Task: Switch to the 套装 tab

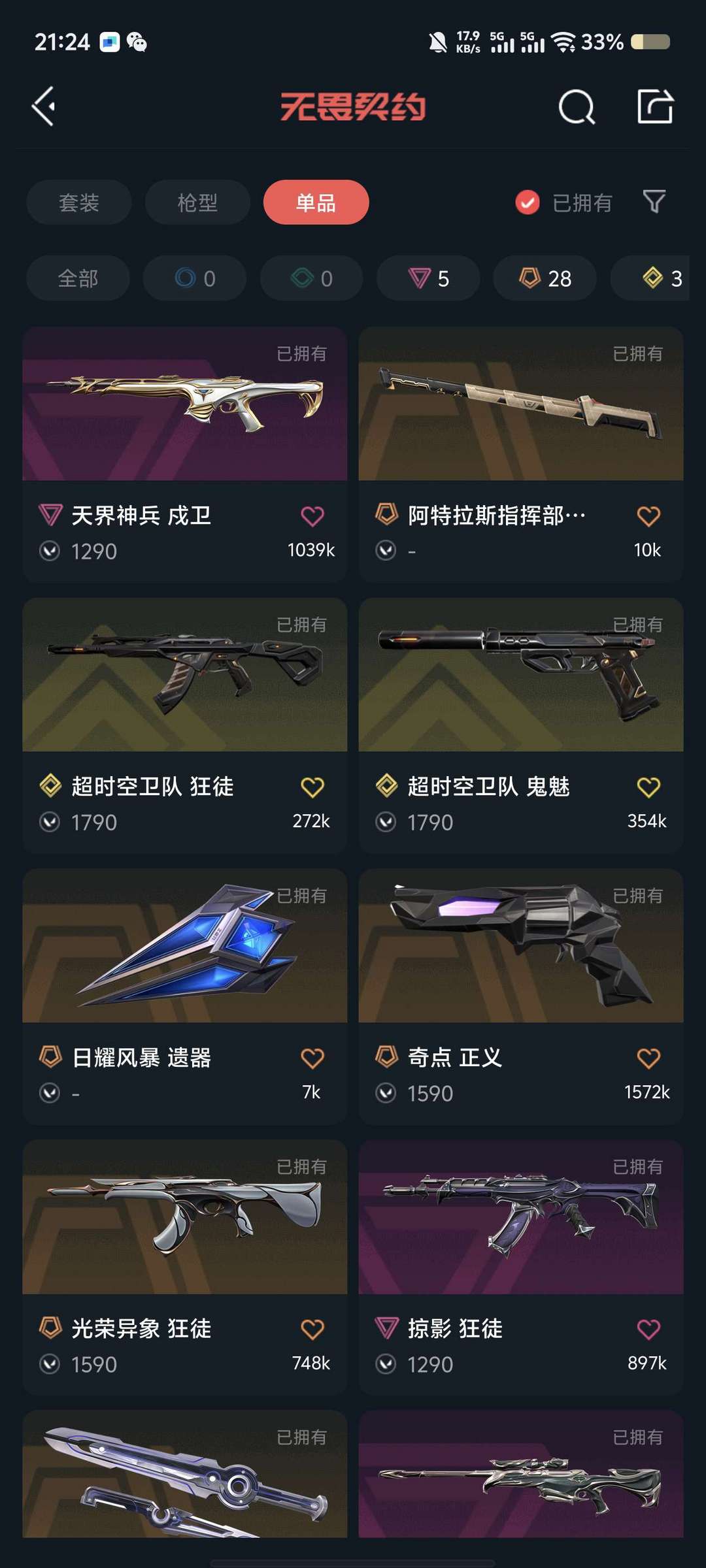Action: pos(78,203)
